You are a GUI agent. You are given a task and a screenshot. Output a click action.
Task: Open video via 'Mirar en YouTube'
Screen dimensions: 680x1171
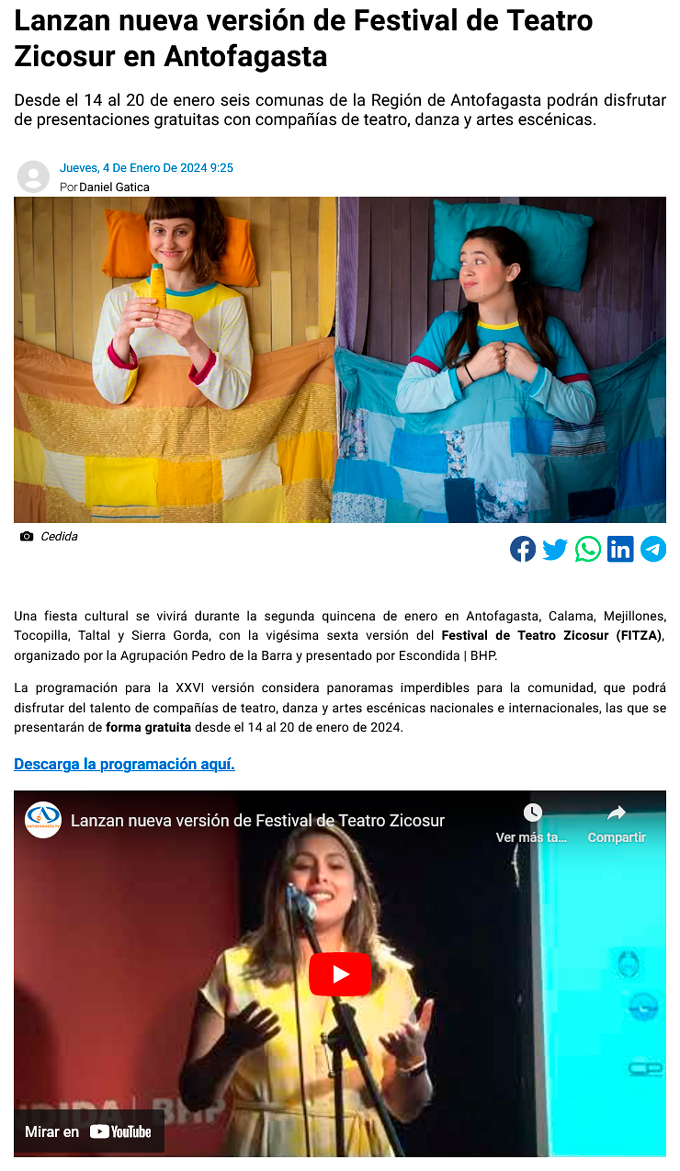point(89,1131)
